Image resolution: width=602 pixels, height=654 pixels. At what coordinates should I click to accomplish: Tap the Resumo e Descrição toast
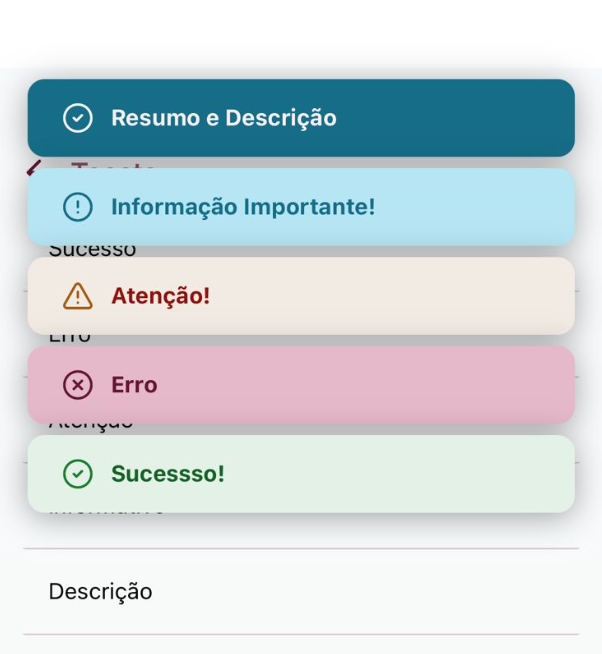pos(300,118)
